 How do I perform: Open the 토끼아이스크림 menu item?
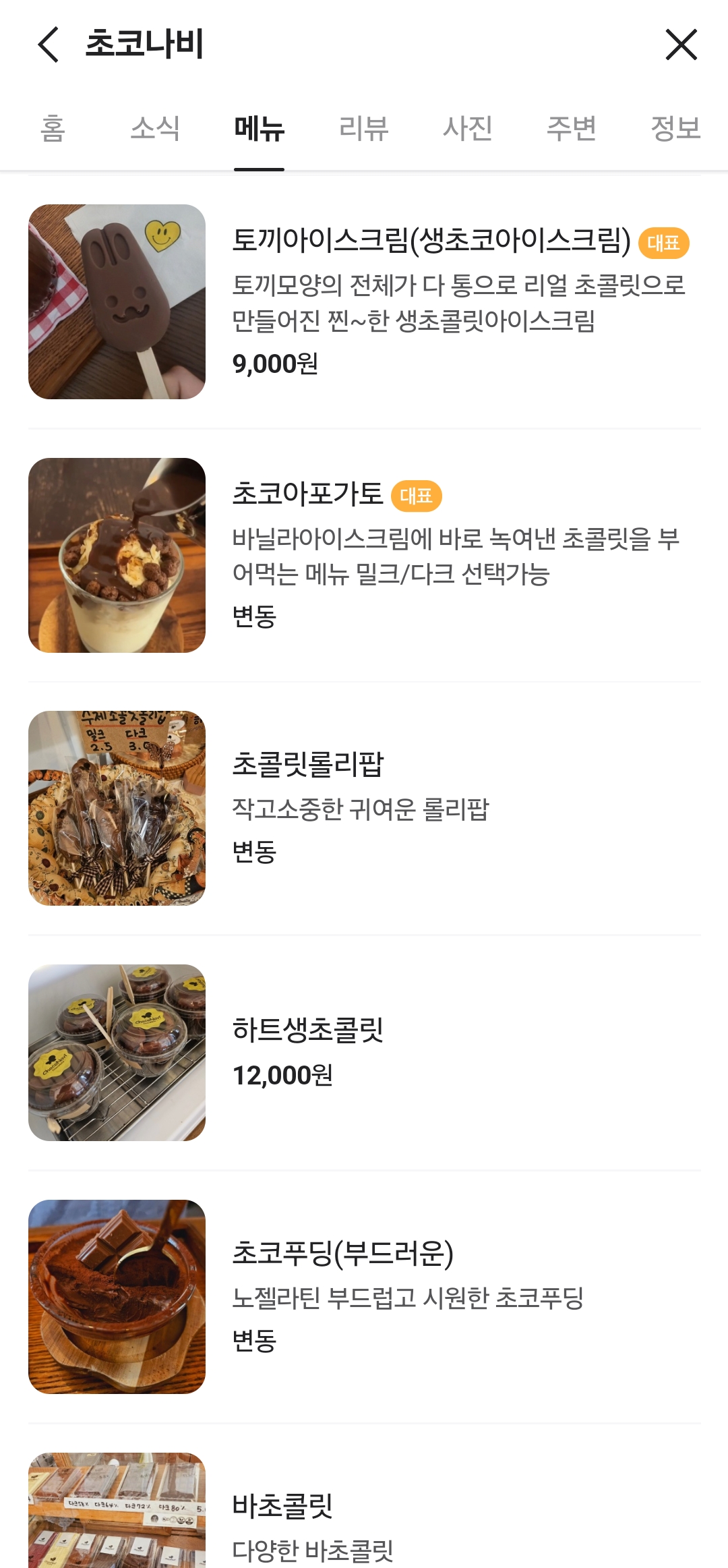[364, 301]
